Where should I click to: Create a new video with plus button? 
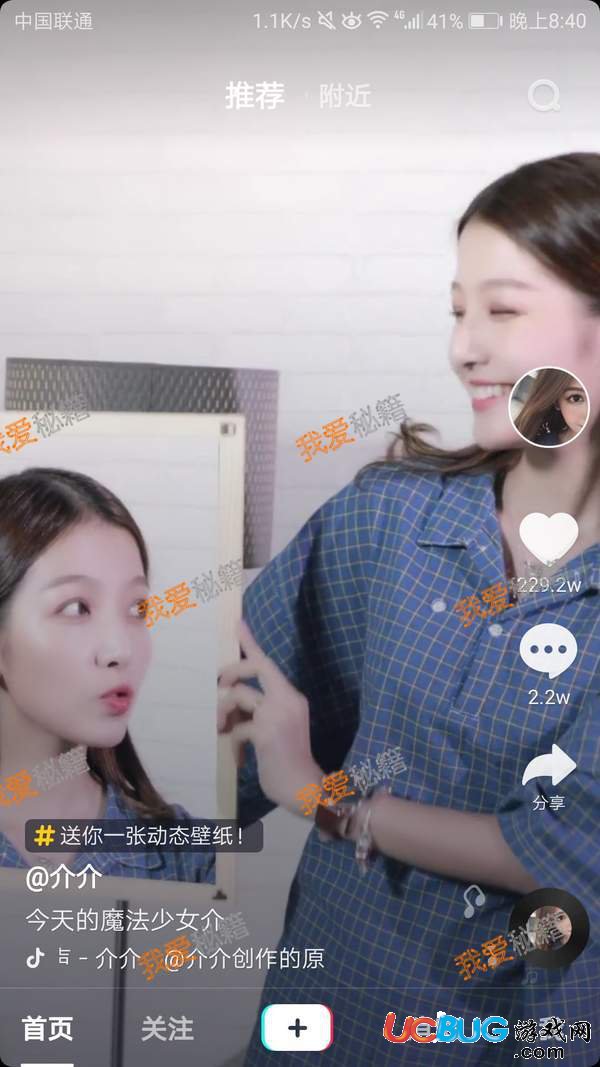click(297, 1028)
